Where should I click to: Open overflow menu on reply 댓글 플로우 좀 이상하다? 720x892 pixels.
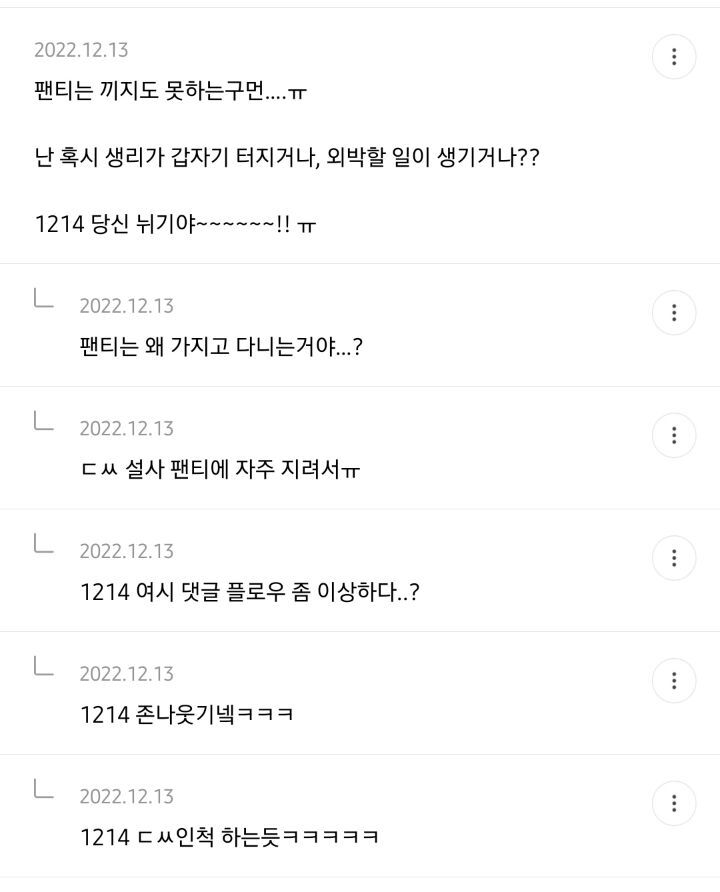click(674, 558)
